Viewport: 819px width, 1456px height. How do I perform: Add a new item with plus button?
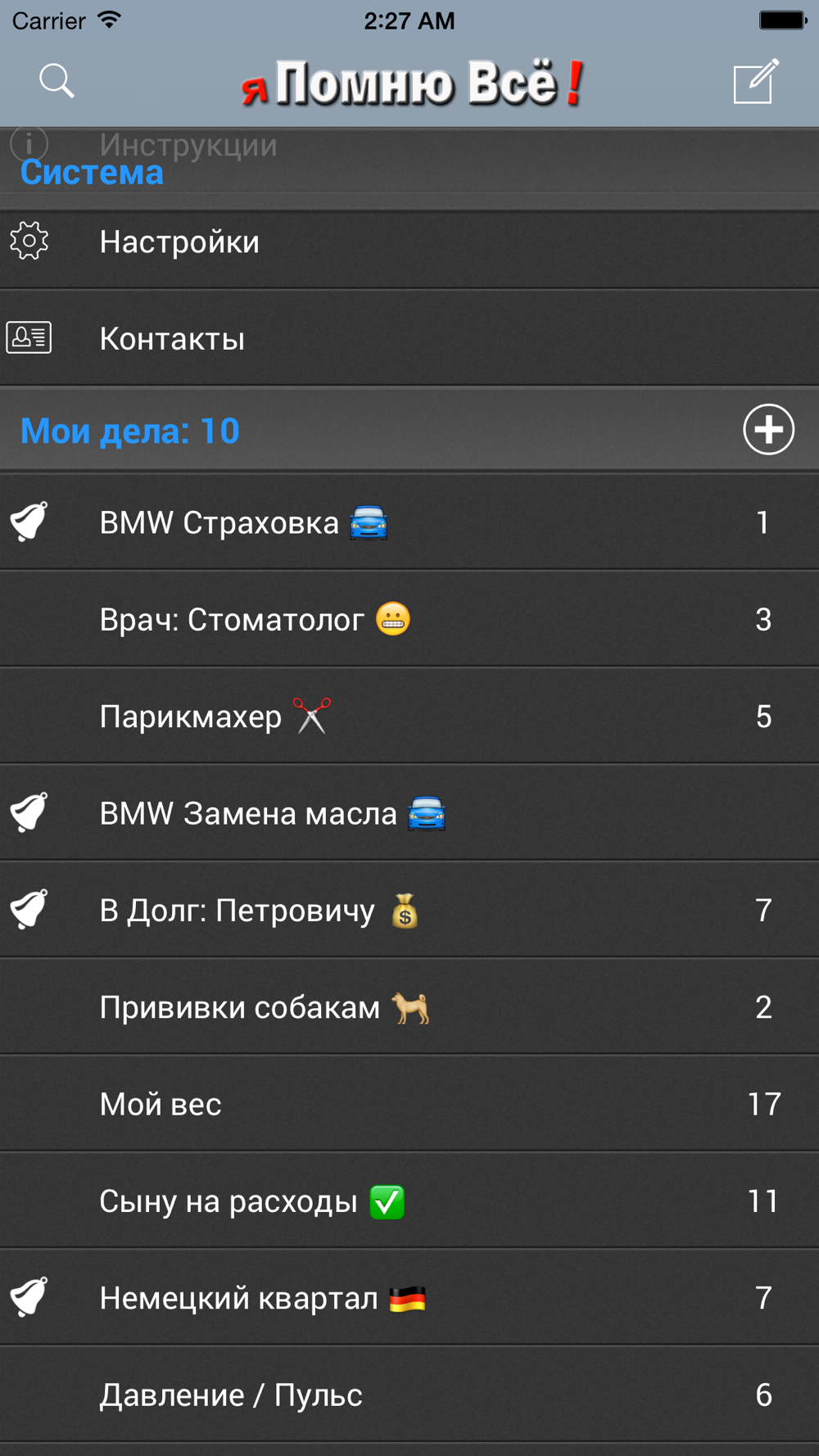(x=768, y=429)
